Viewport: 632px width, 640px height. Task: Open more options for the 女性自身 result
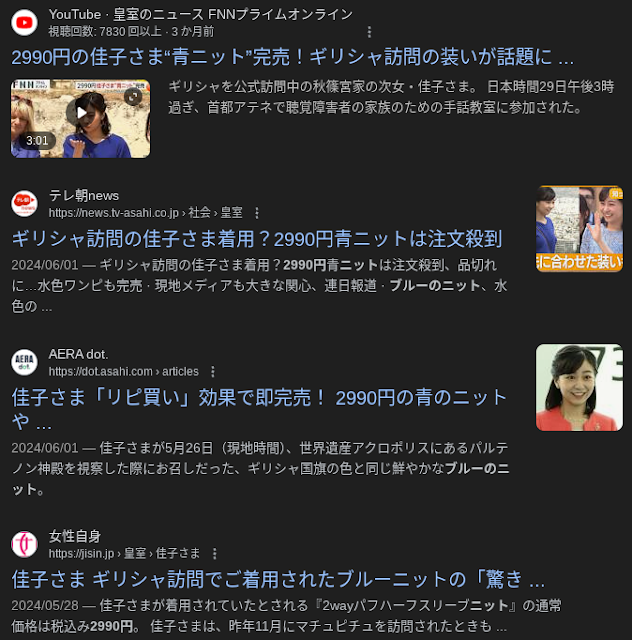[215, 553]
